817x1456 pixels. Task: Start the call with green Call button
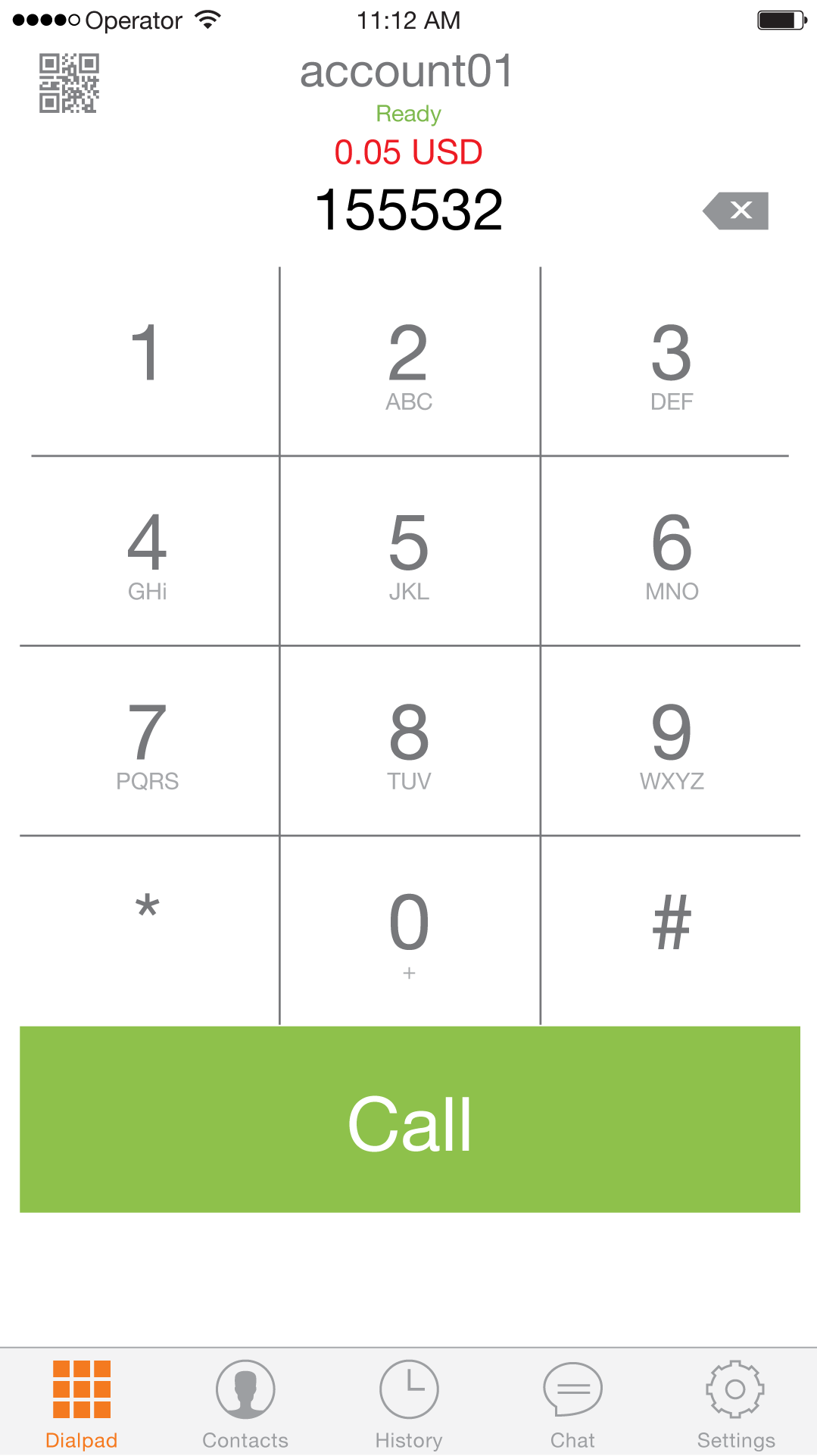[409, 1120]
